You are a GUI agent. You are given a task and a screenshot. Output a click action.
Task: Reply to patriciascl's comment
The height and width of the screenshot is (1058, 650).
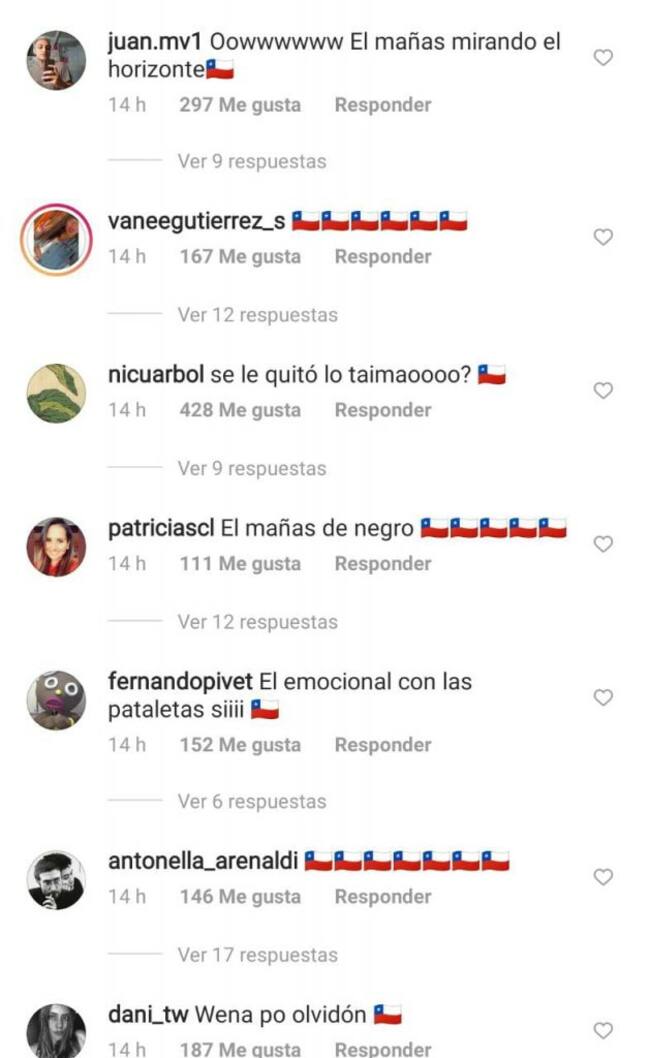coord(382,564)
